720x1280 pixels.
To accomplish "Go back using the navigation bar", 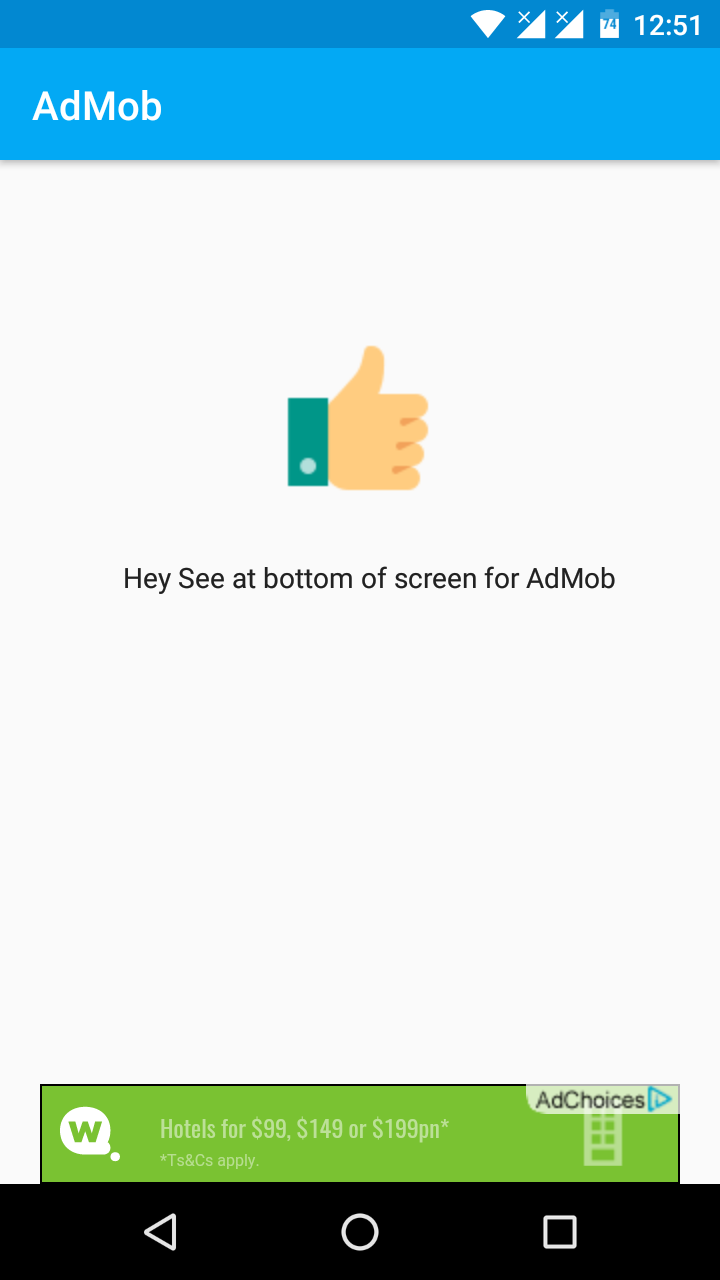I will 160,1232.
